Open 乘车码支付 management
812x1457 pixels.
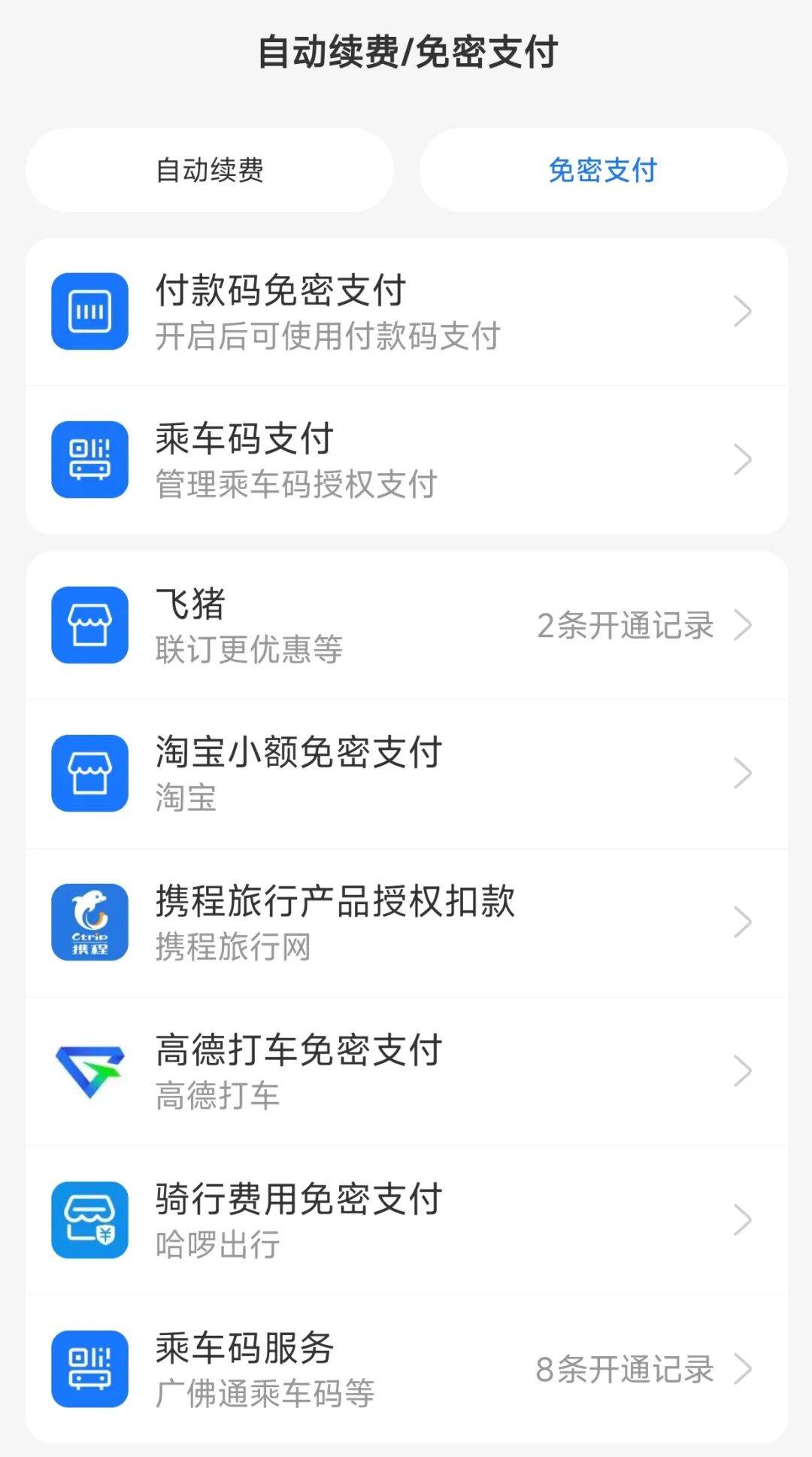[406, 460]
